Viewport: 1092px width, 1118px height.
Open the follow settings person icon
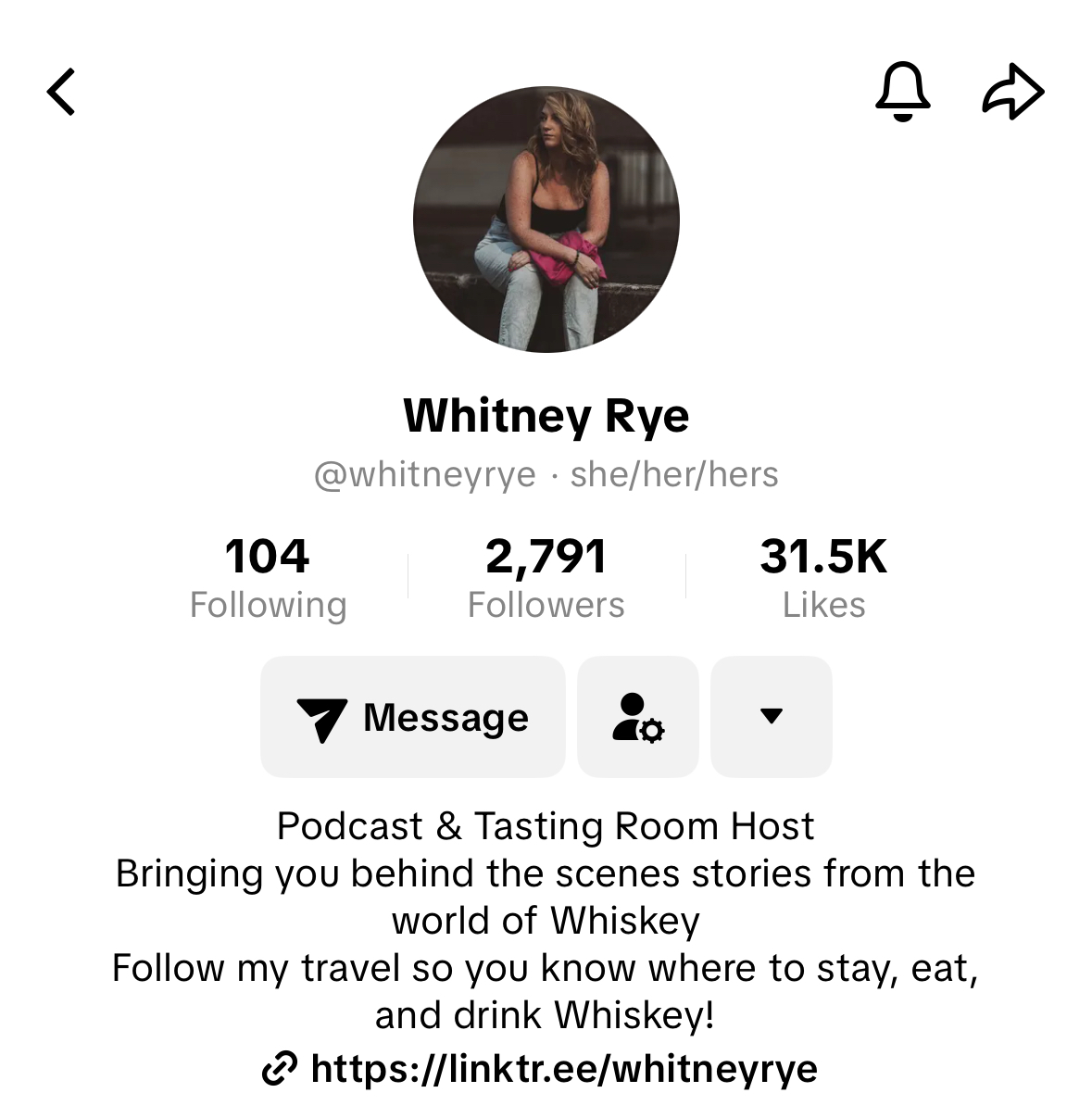coord(638,718)
